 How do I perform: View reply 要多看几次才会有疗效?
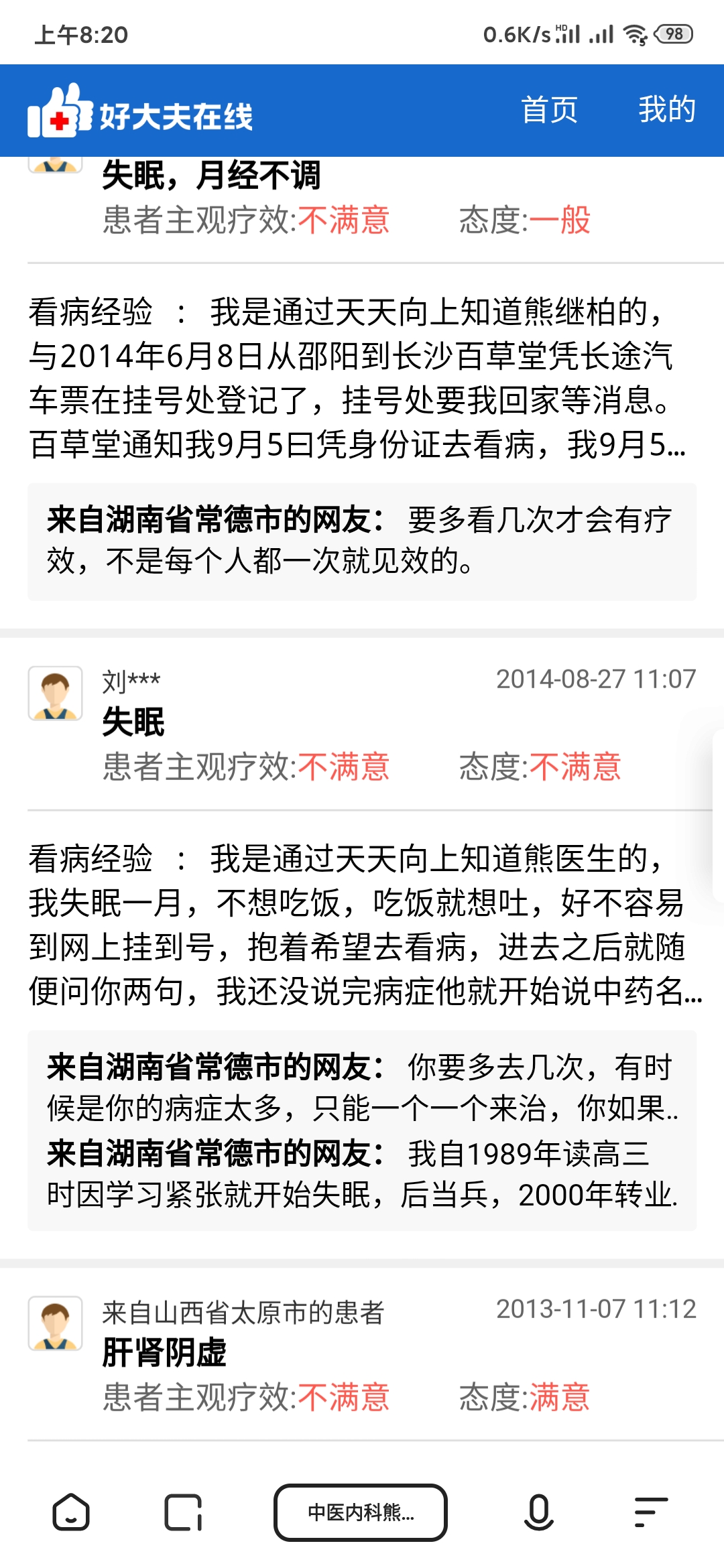tap(362, 541)
